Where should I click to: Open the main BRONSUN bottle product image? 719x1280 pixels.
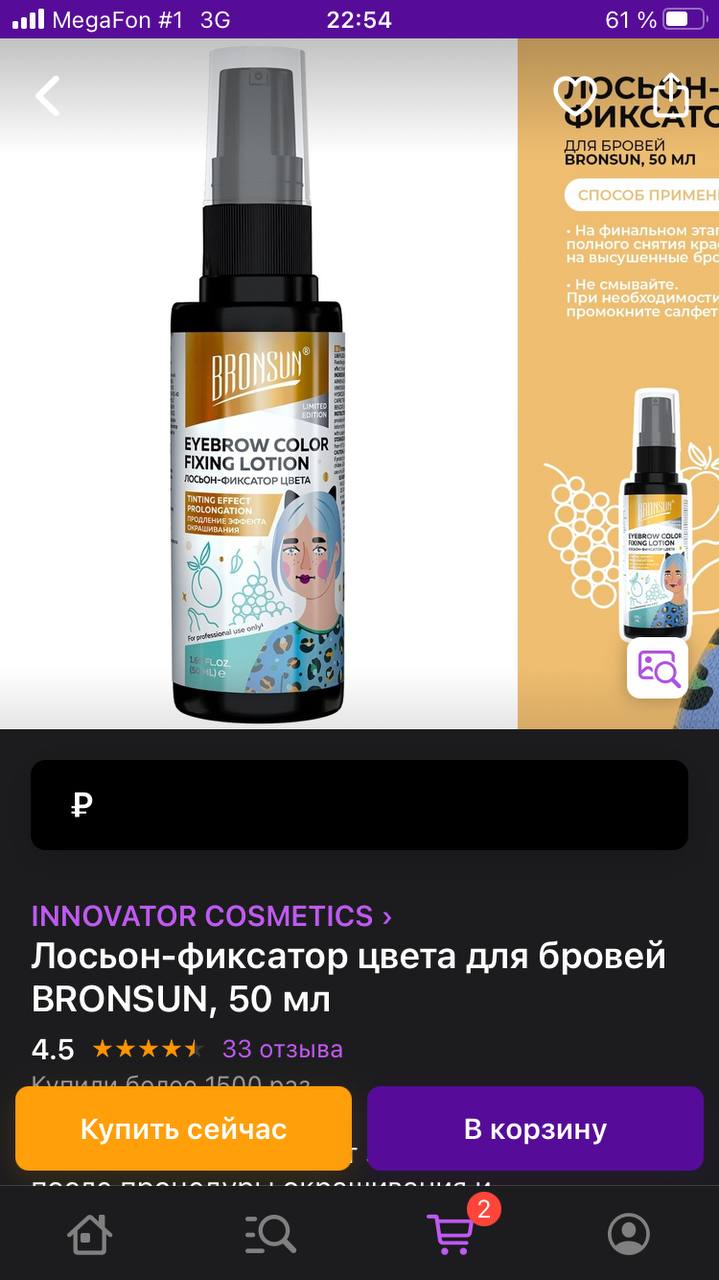pos(259,384)
